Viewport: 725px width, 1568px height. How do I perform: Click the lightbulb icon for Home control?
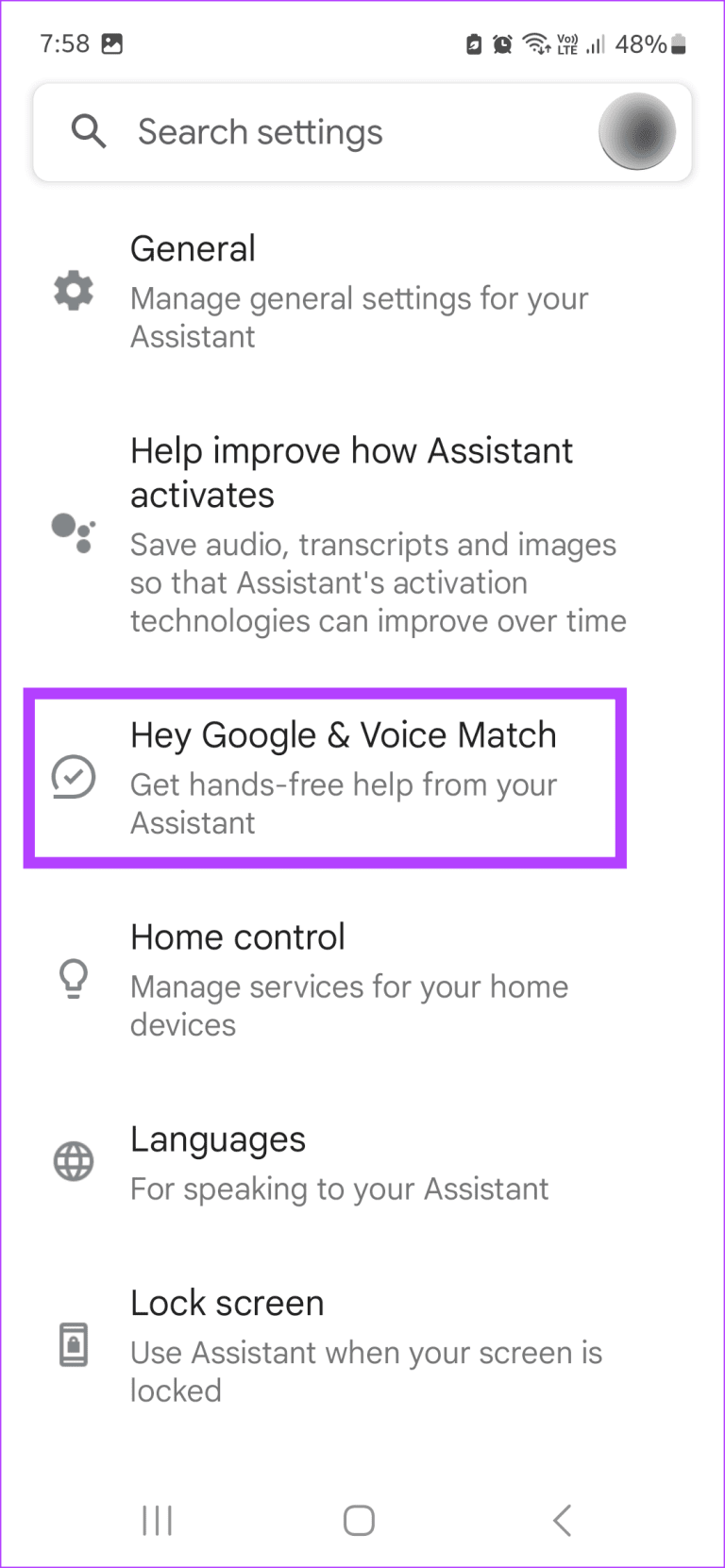pyautogui.click(x=75, y=979)
